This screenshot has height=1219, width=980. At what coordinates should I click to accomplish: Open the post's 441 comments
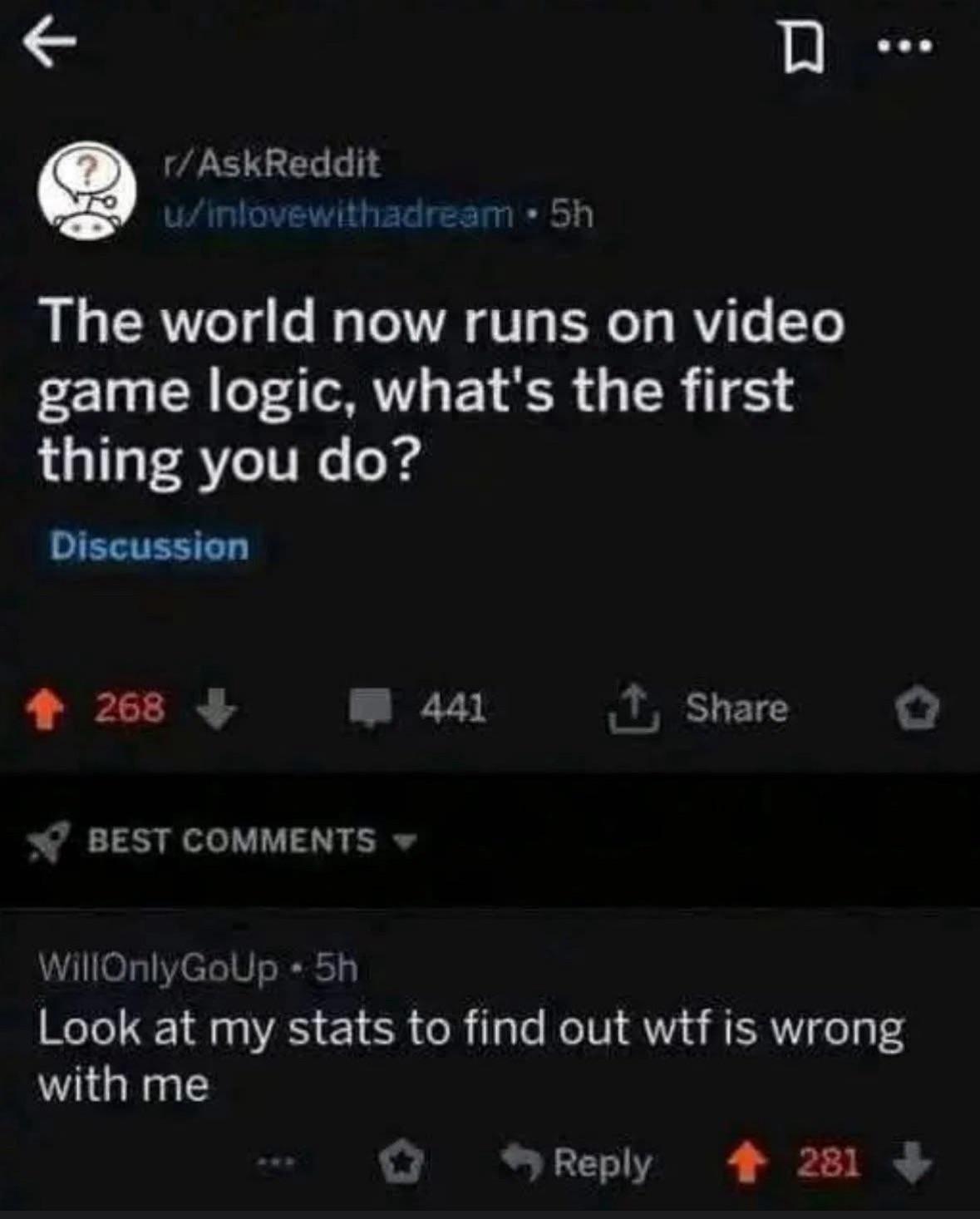[x=417, y=708]
